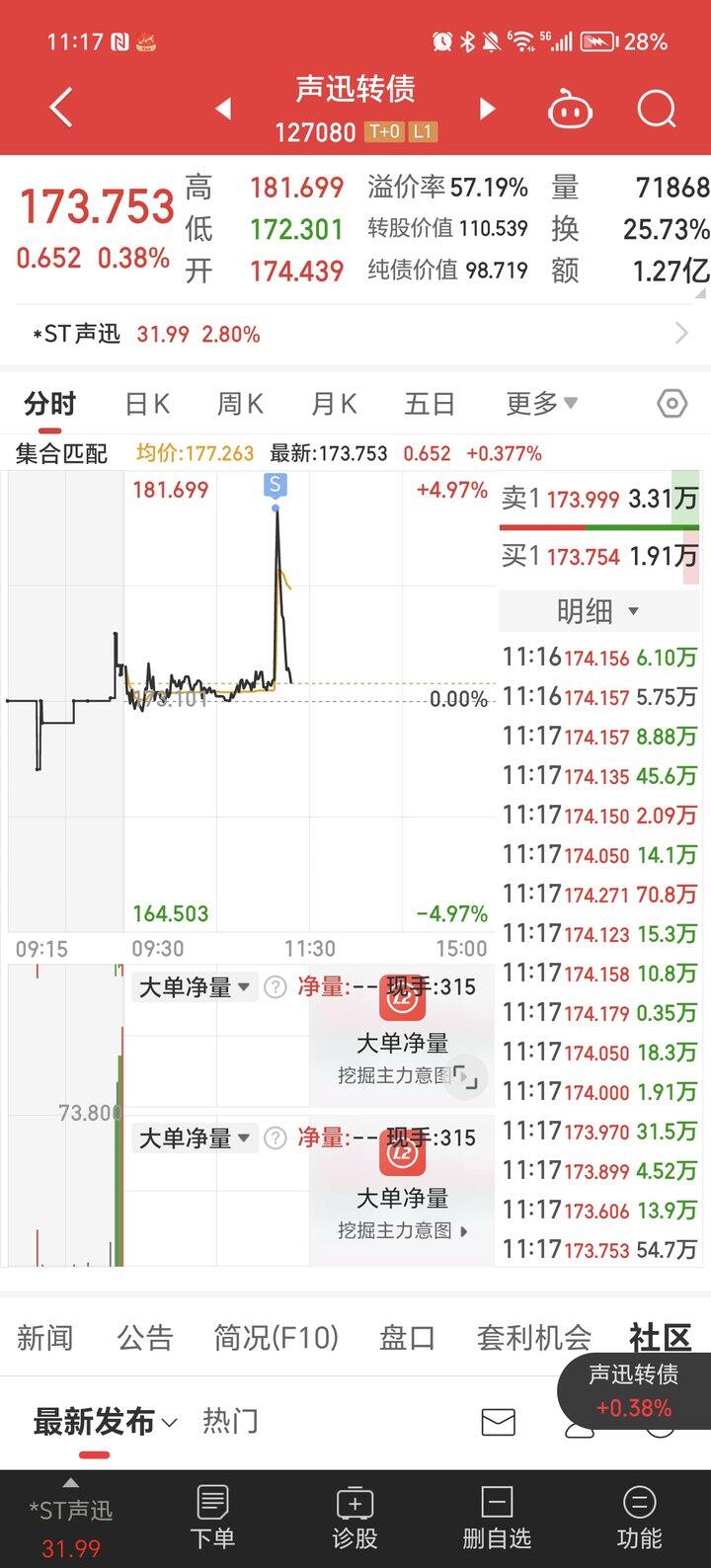The width and height of the screenshot is (711, 1568).
Task: Select the next security triangle arrow
Action: (x=486, y=109)
